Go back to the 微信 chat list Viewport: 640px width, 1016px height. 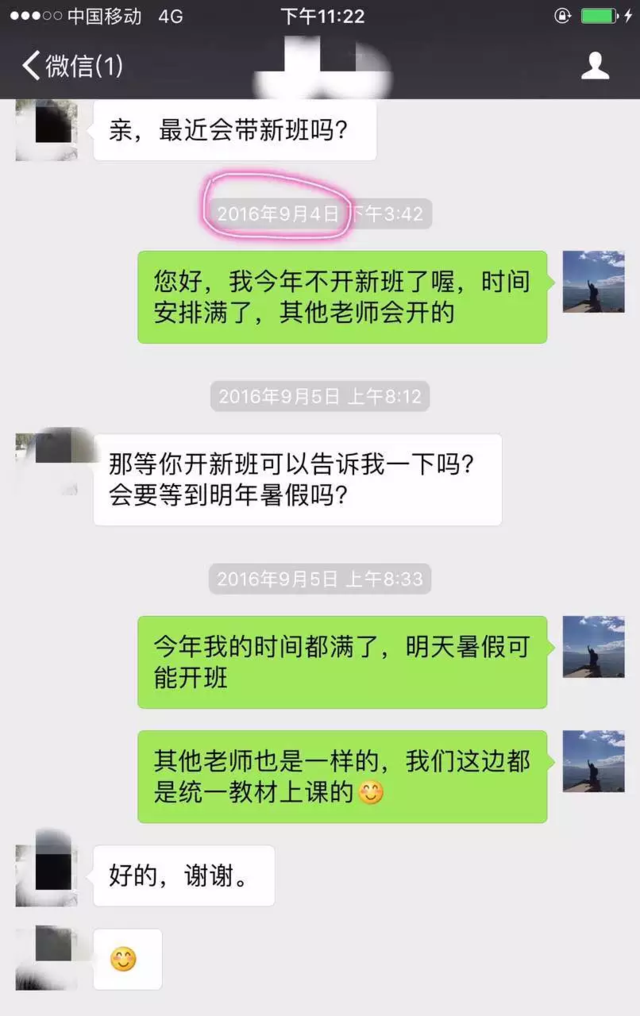[x=70, y=67]
